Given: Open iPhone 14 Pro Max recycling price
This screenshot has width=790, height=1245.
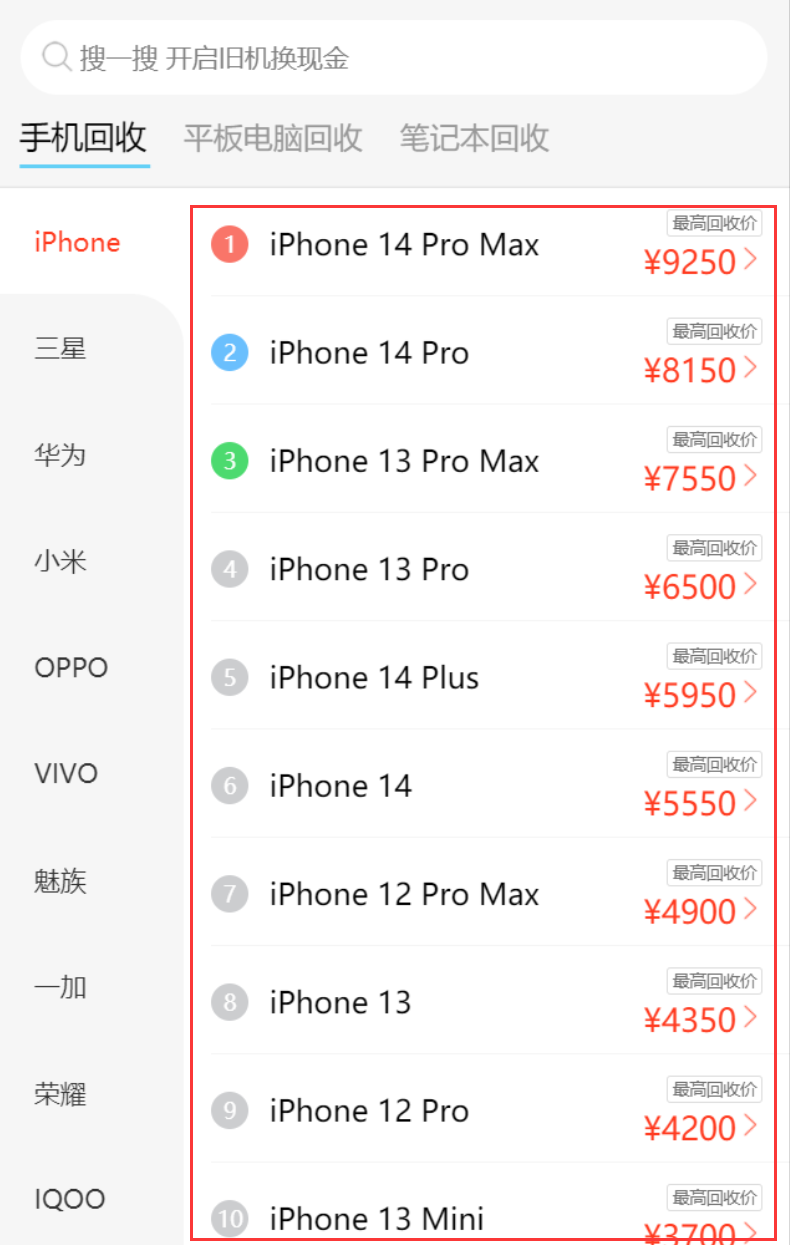Looking at the screenshot, I should (484, 245).
